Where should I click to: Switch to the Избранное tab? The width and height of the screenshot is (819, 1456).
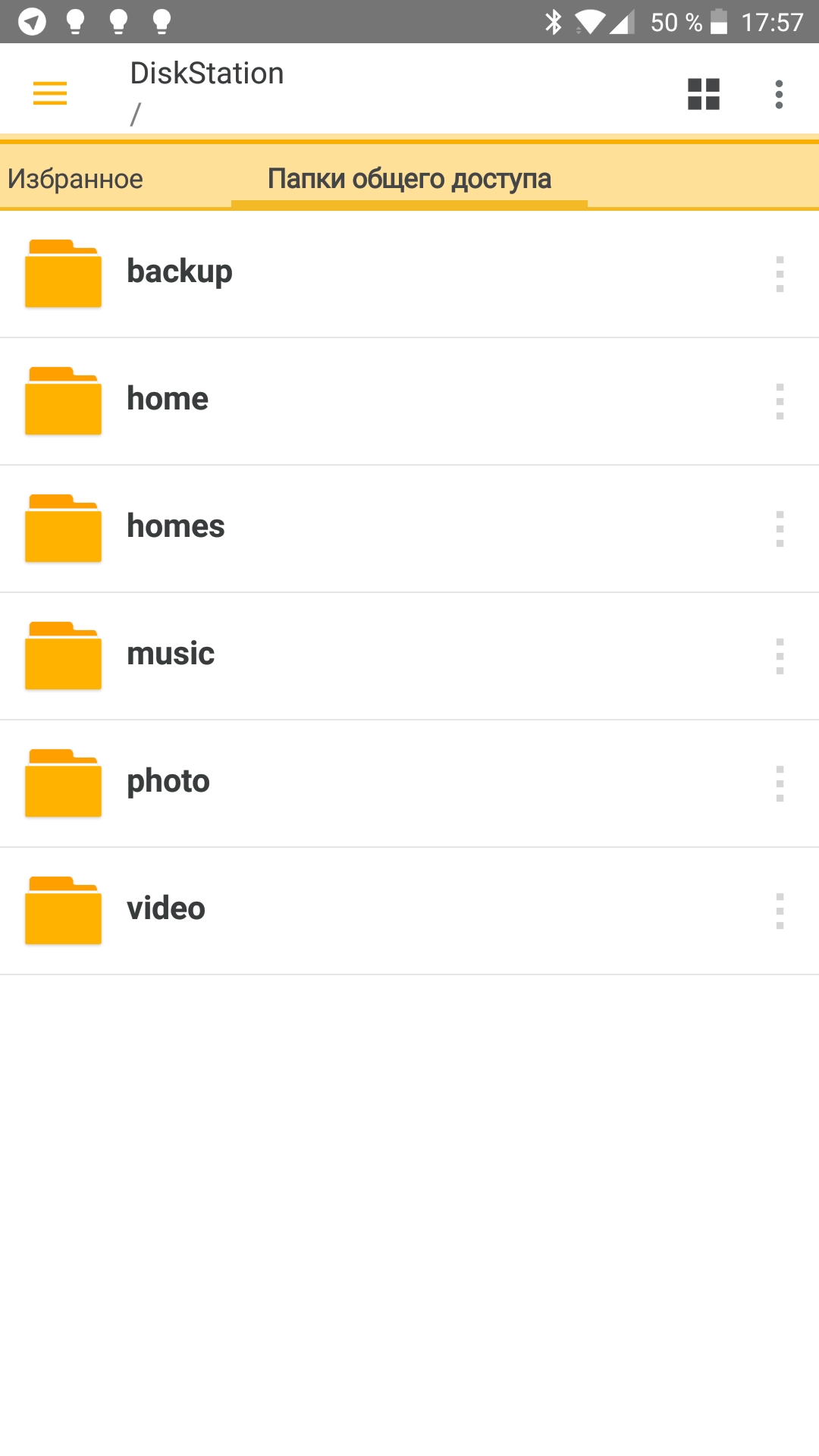click(x=76, y=179)
